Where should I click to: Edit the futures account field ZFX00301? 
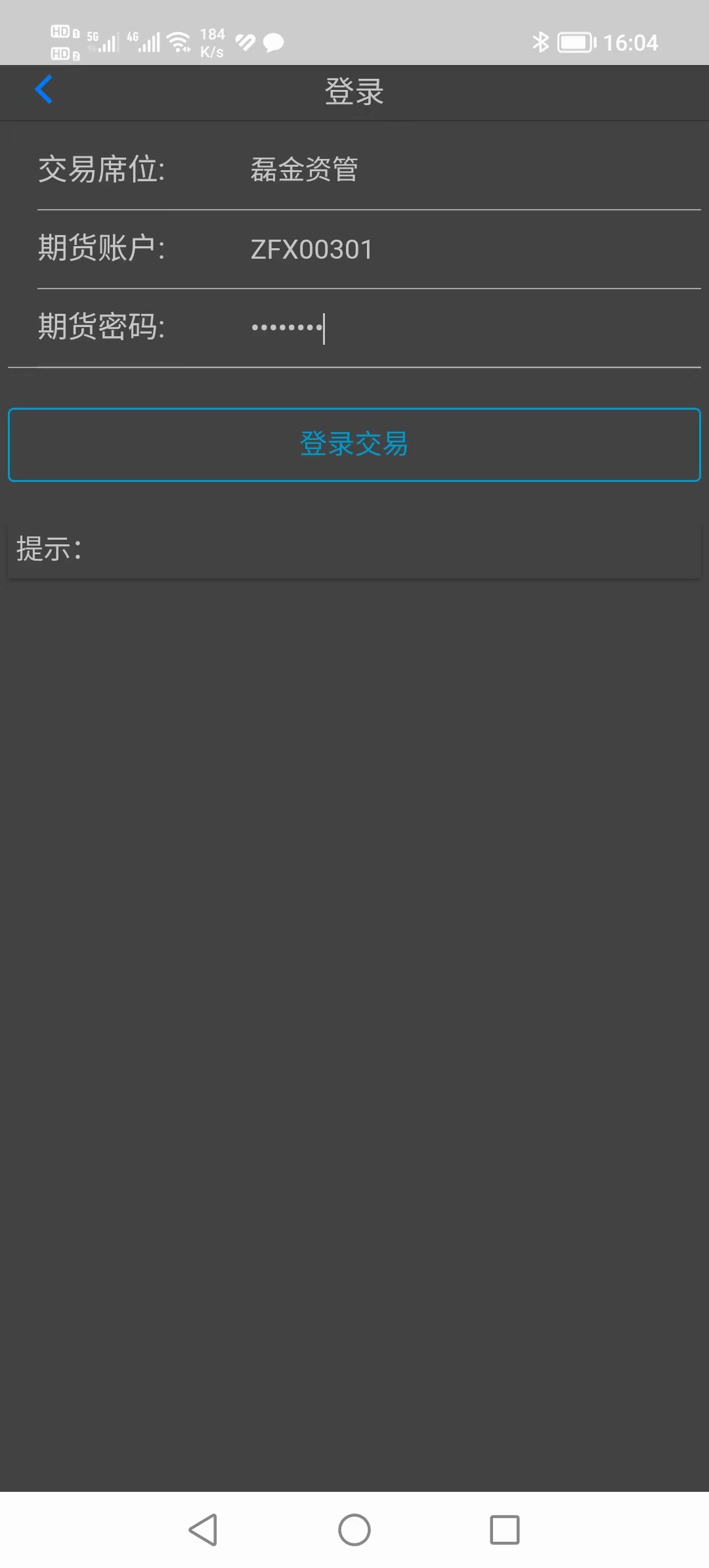473,250
